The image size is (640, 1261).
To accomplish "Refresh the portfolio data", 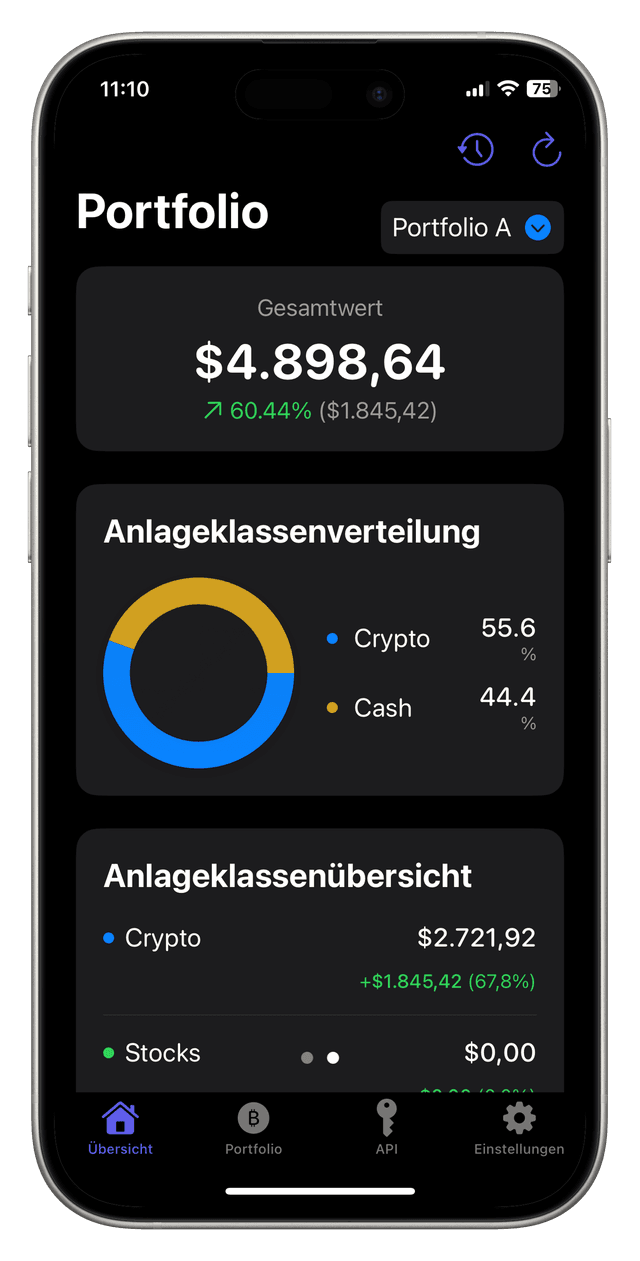I will click(546, 150).
